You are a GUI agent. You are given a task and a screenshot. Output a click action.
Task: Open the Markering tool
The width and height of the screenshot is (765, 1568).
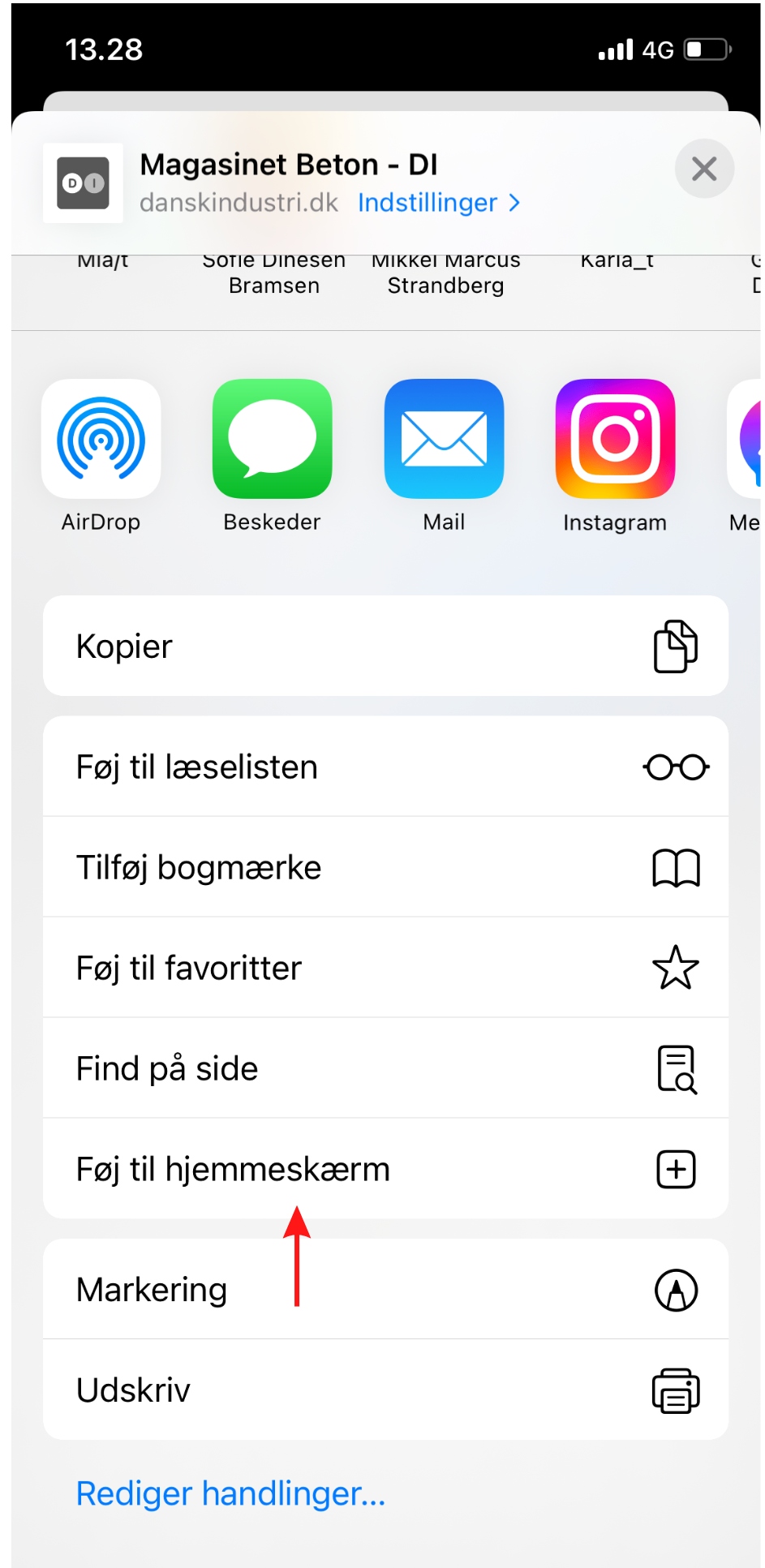tap(385, 1290)
